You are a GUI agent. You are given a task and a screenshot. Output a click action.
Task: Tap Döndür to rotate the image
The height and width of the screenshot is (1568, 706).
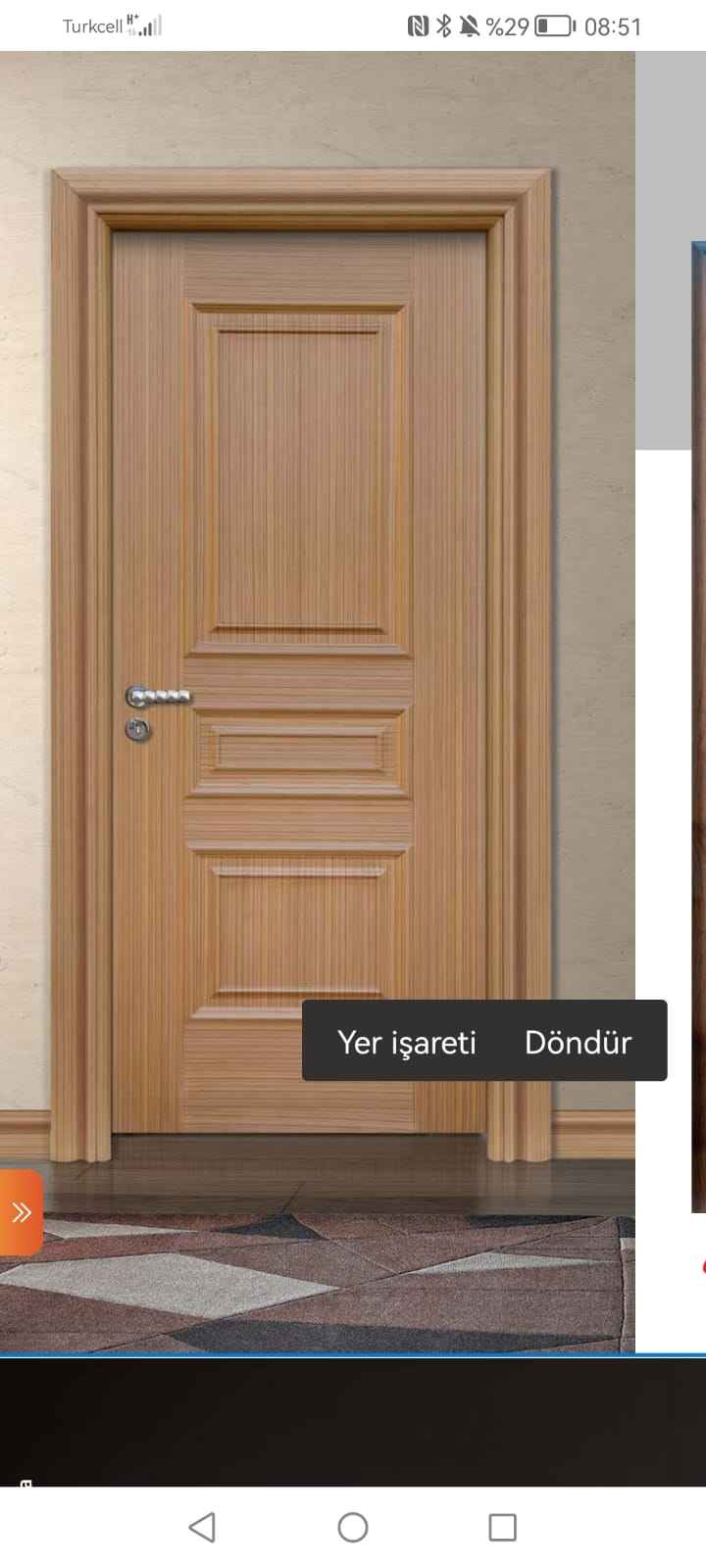578,1042
